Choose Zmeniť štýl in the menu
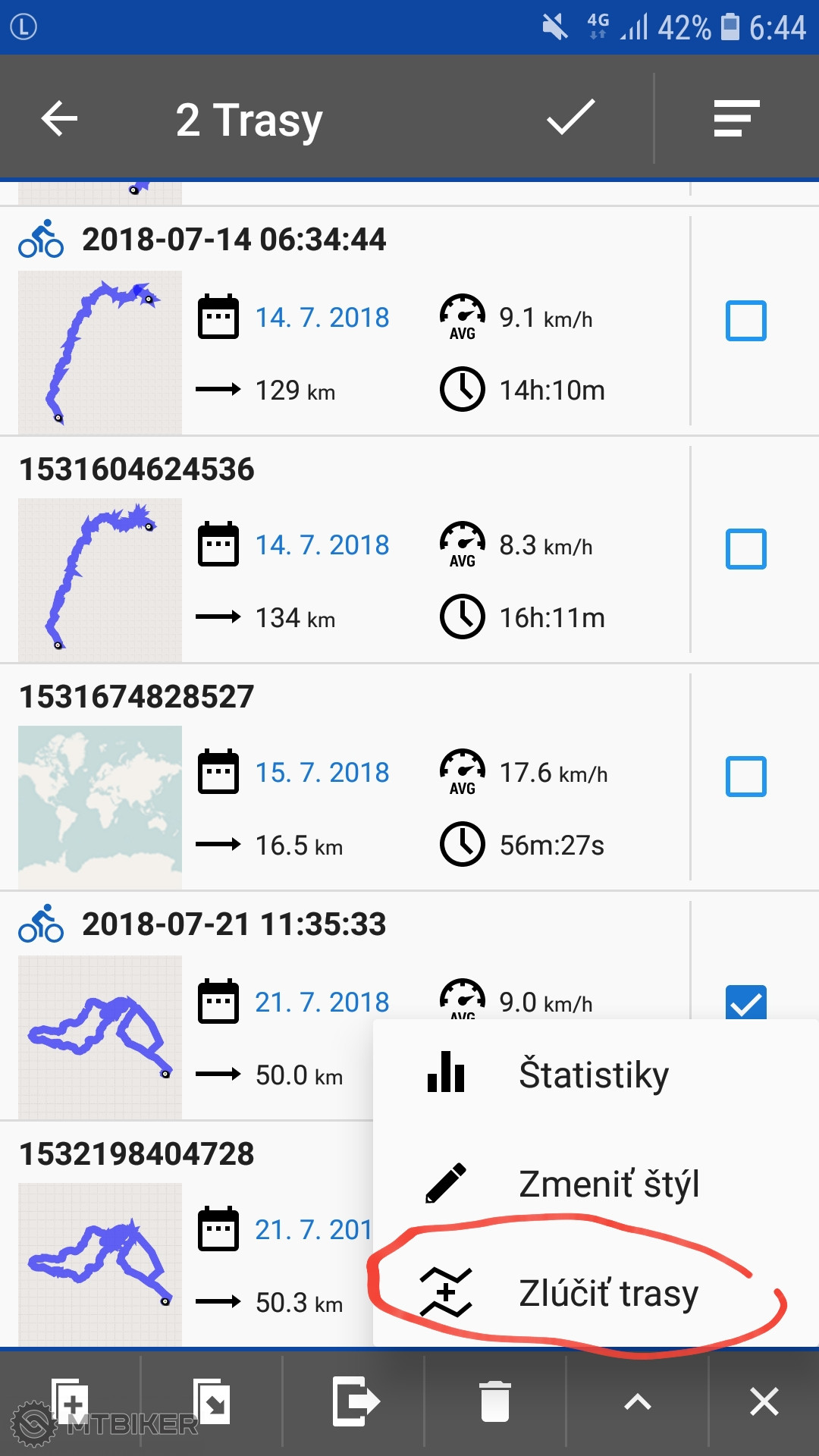Image resolution: width=819 pixels, height=1456 pixels. (608, 1184)
